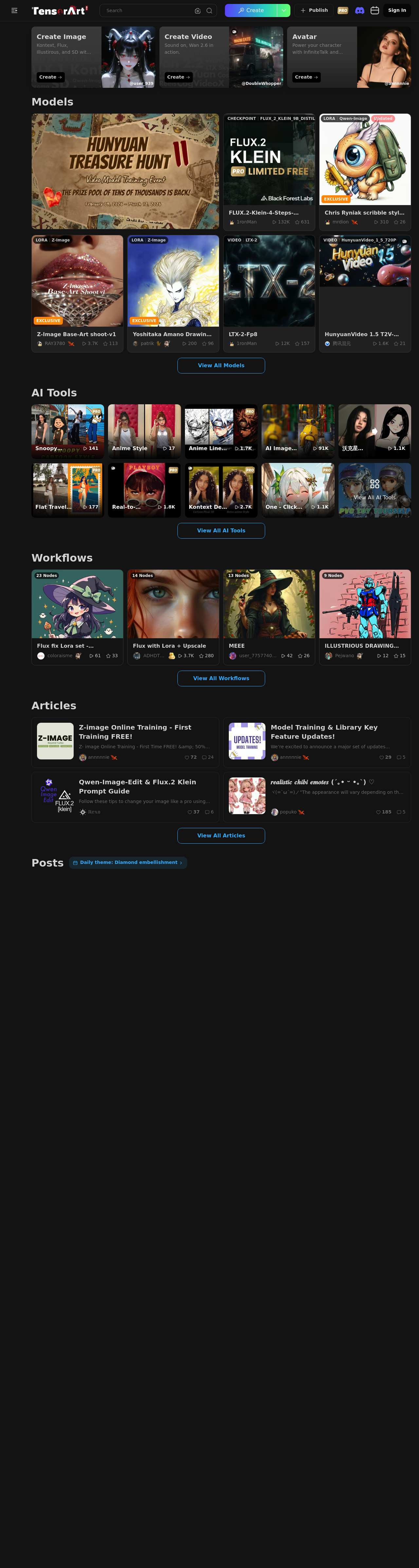Viewport: 419px width, 1568px height.
Task: Open the MEEE workflow card
Action: point(269,616)
